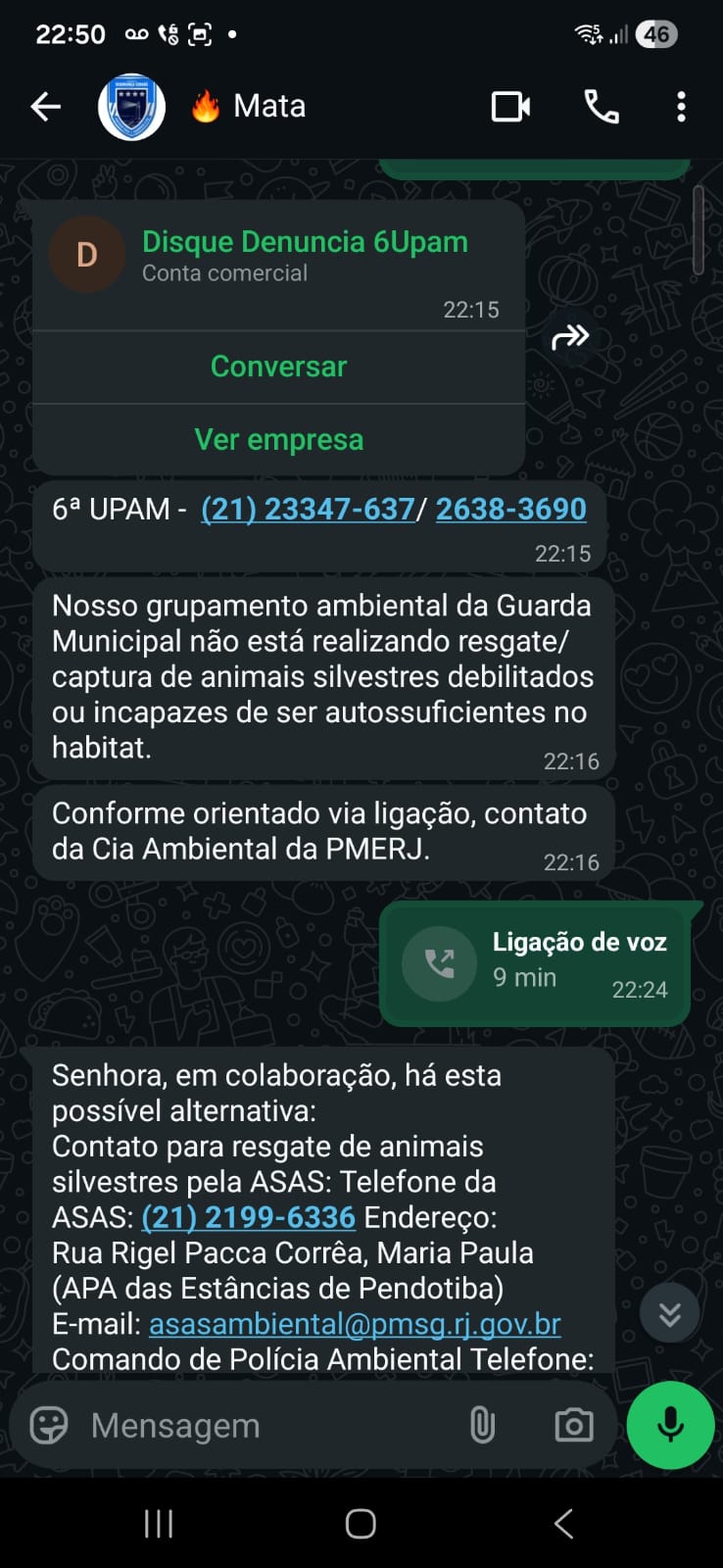The height and width of the screenshot is (1568, 723).
Task: Dial the (21) 23347-637 phone link
Action: 308,510
